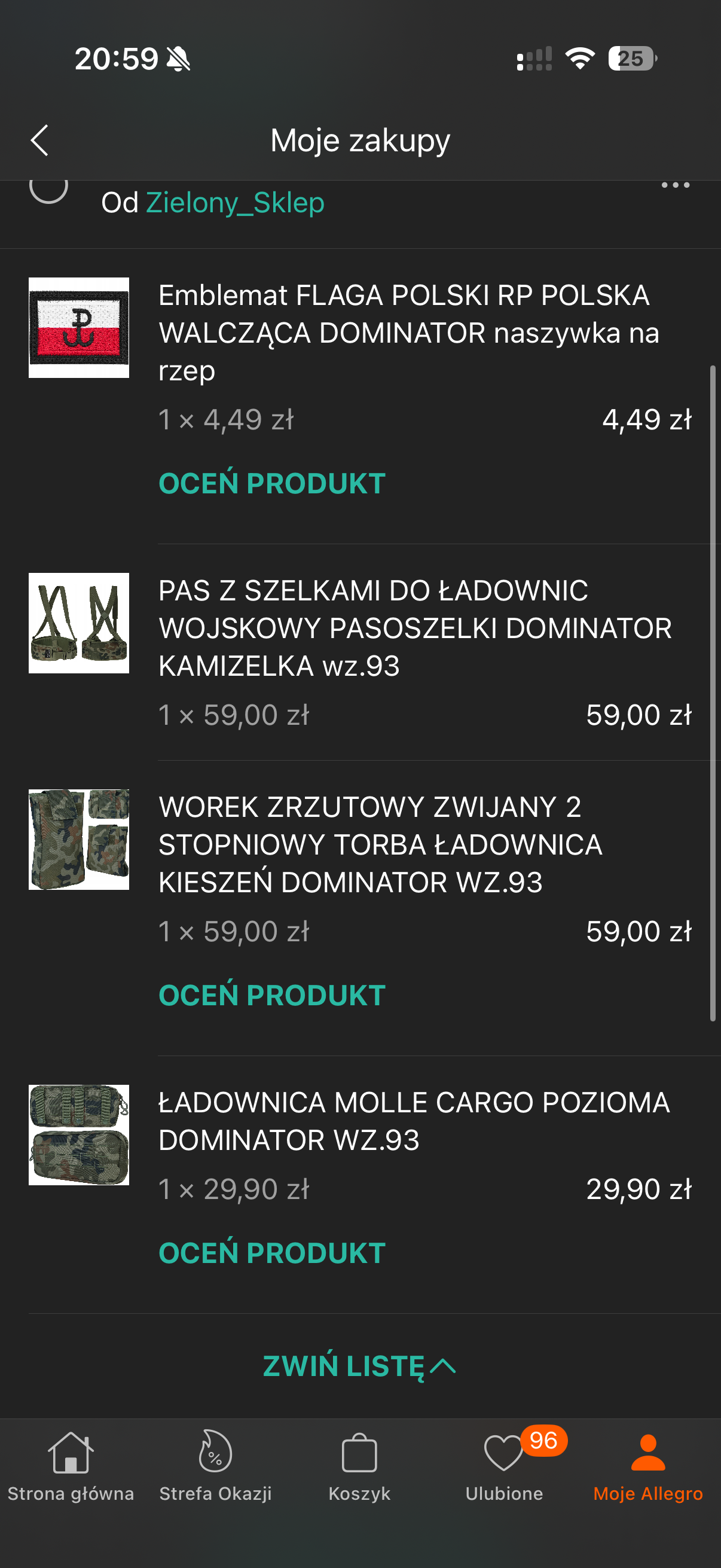Open ŁADOWNICA MOLLE CARGO POZIOMA product
This screenshot has height=1568, width=721.
(414, 1121)
